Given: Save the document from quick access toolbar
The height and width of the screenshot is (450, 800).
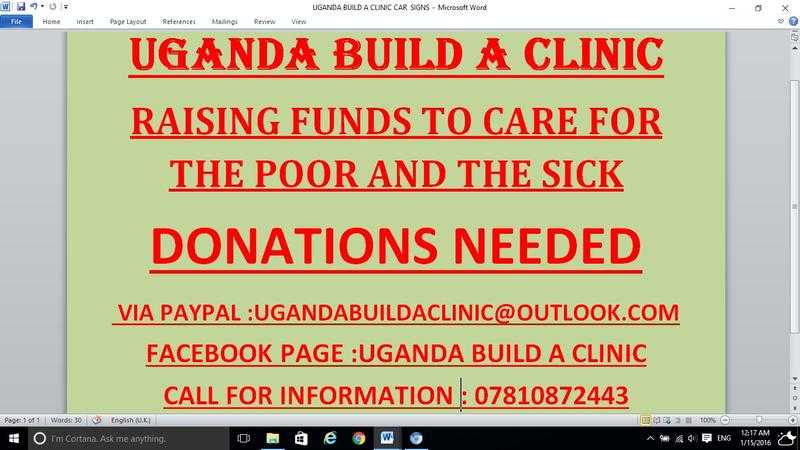Looking at the screenshot, I should (x=19, y=7).
